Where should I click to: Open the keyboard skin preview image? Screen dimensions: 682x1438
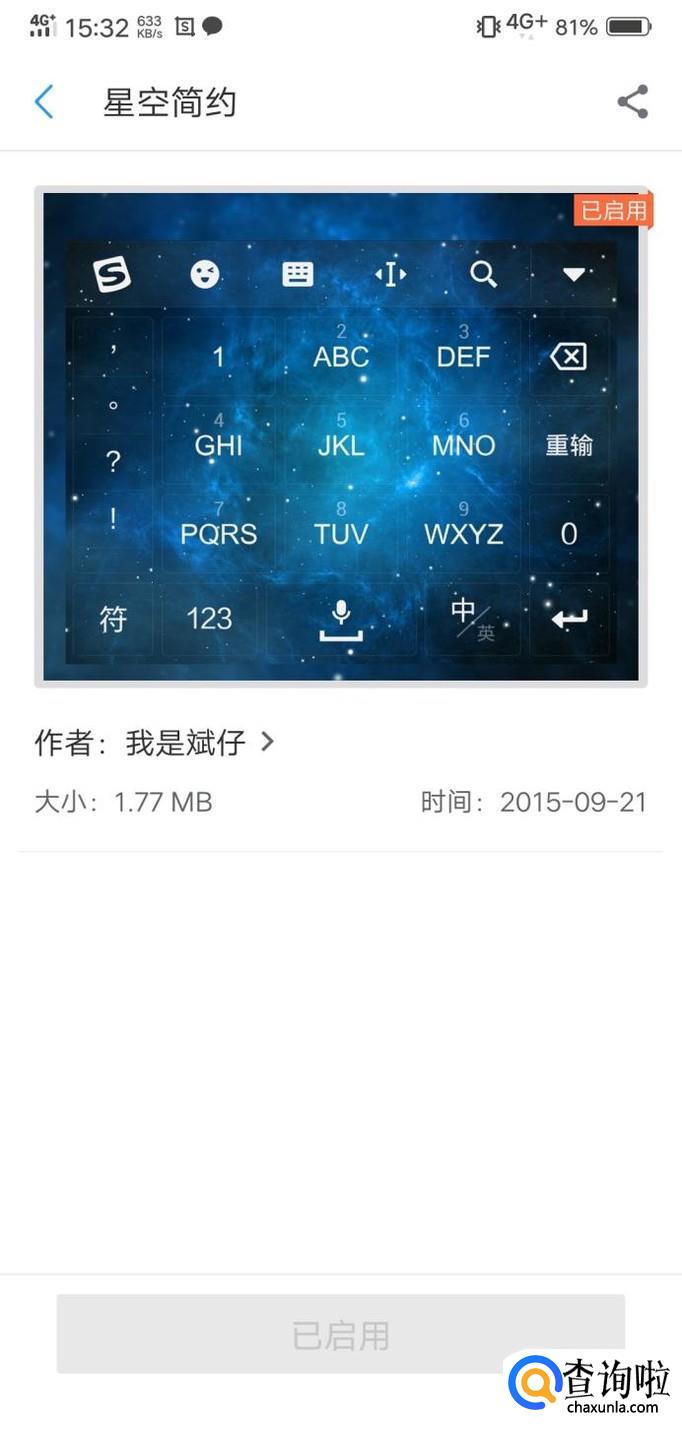(340, 437)
